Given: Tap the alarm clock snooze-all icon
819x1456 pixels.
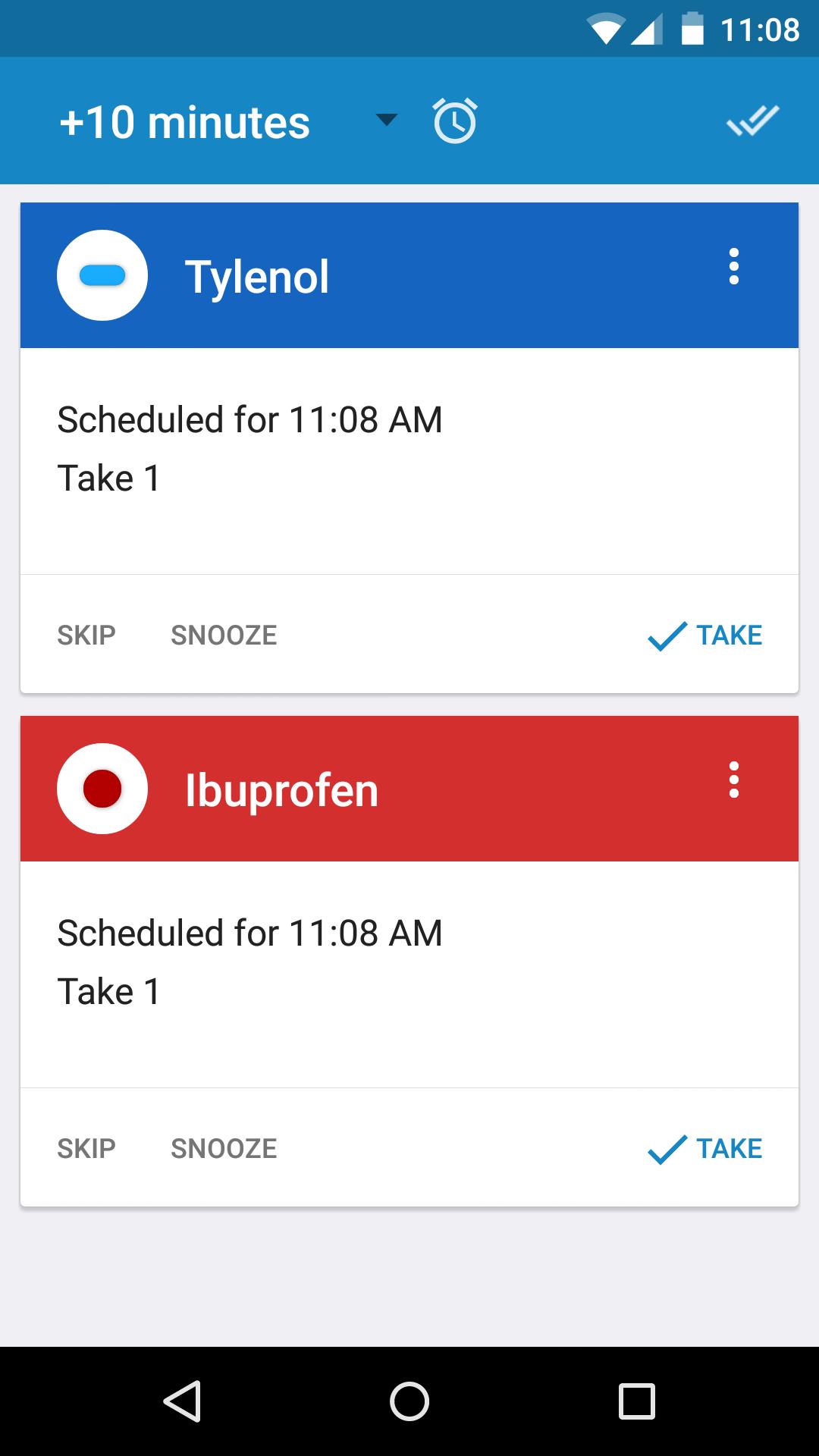Looking at the screenshot, I should tap(454, 121).
